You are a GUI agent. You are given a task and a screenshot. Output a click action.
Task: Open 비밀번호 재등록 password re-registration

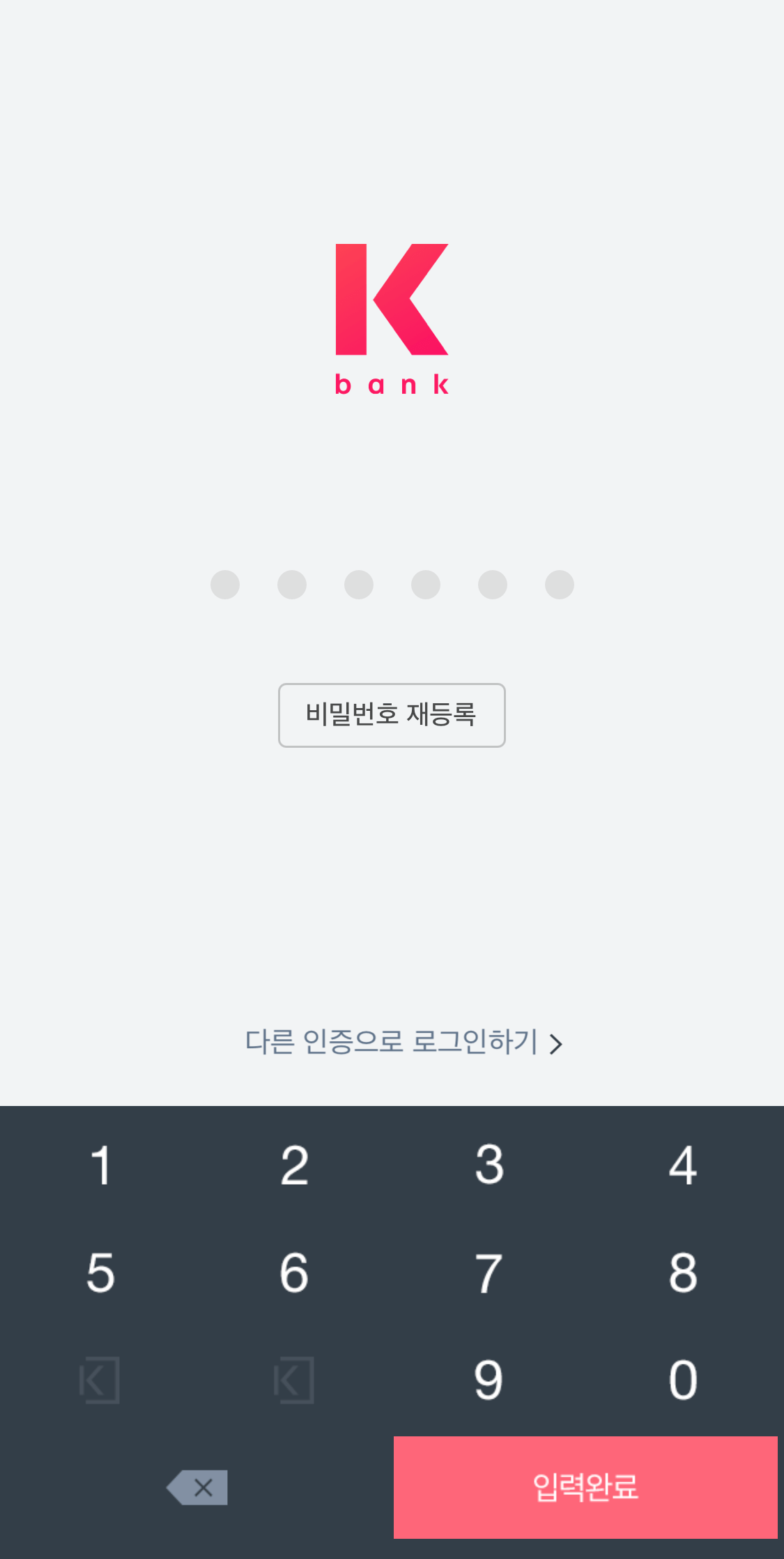[x=392, y=716]
